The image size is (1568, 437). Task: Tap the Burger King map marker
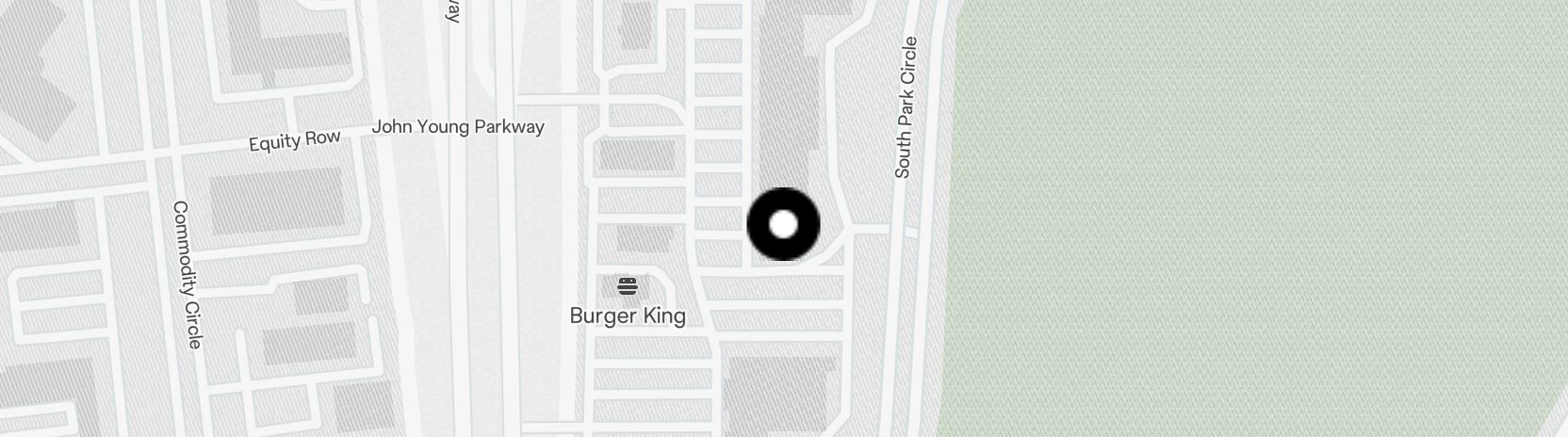point(628,286)
